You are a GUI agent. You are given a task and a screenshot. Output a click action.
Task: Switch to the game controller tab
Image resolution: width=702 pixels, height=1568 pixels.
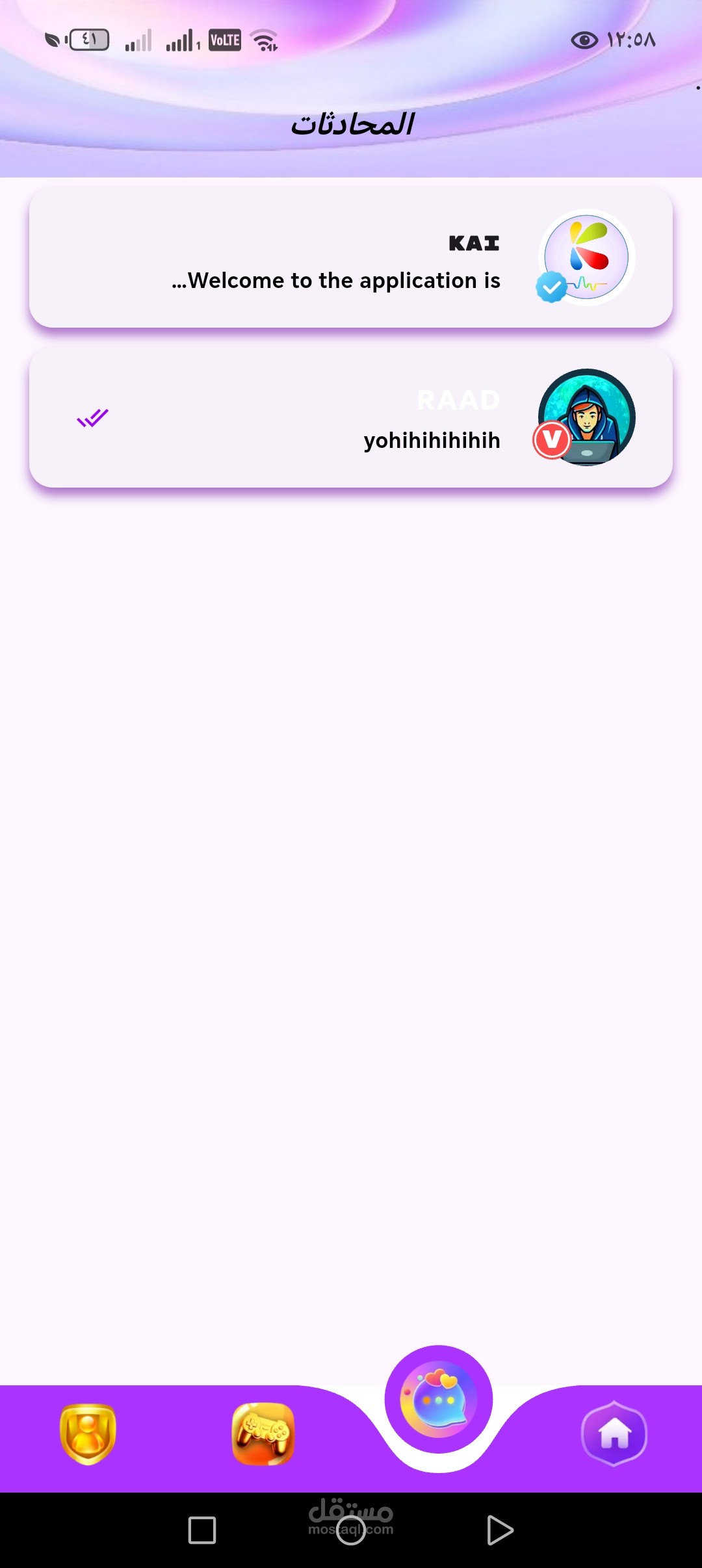(x=263, y=1433)
